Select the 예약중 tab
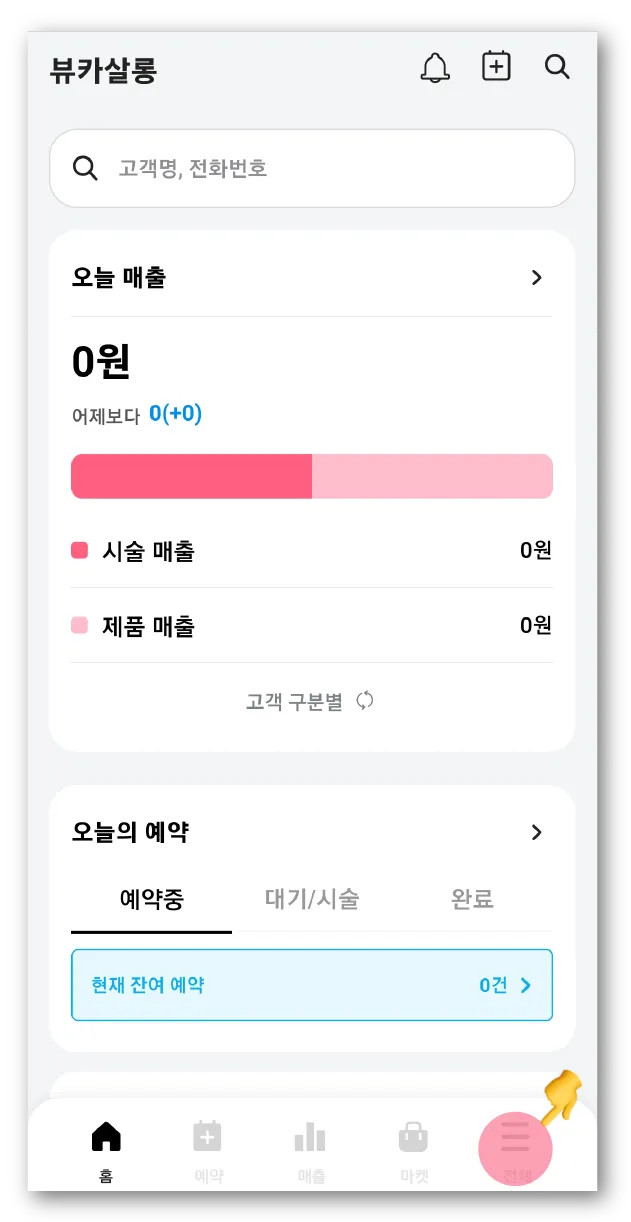This screenshot has width=631, height=1222. click(151, 899)
